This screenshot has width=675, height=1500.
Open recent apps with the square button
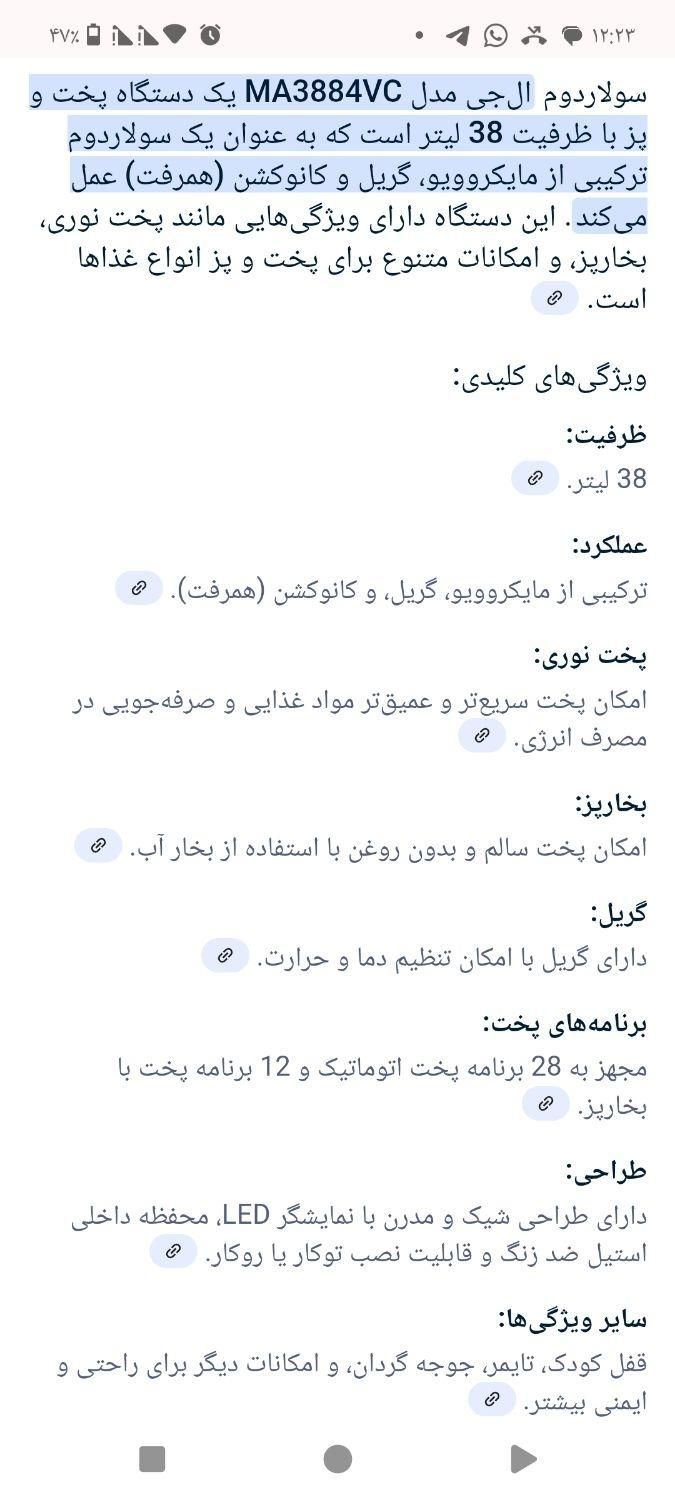coord(152,1459)
